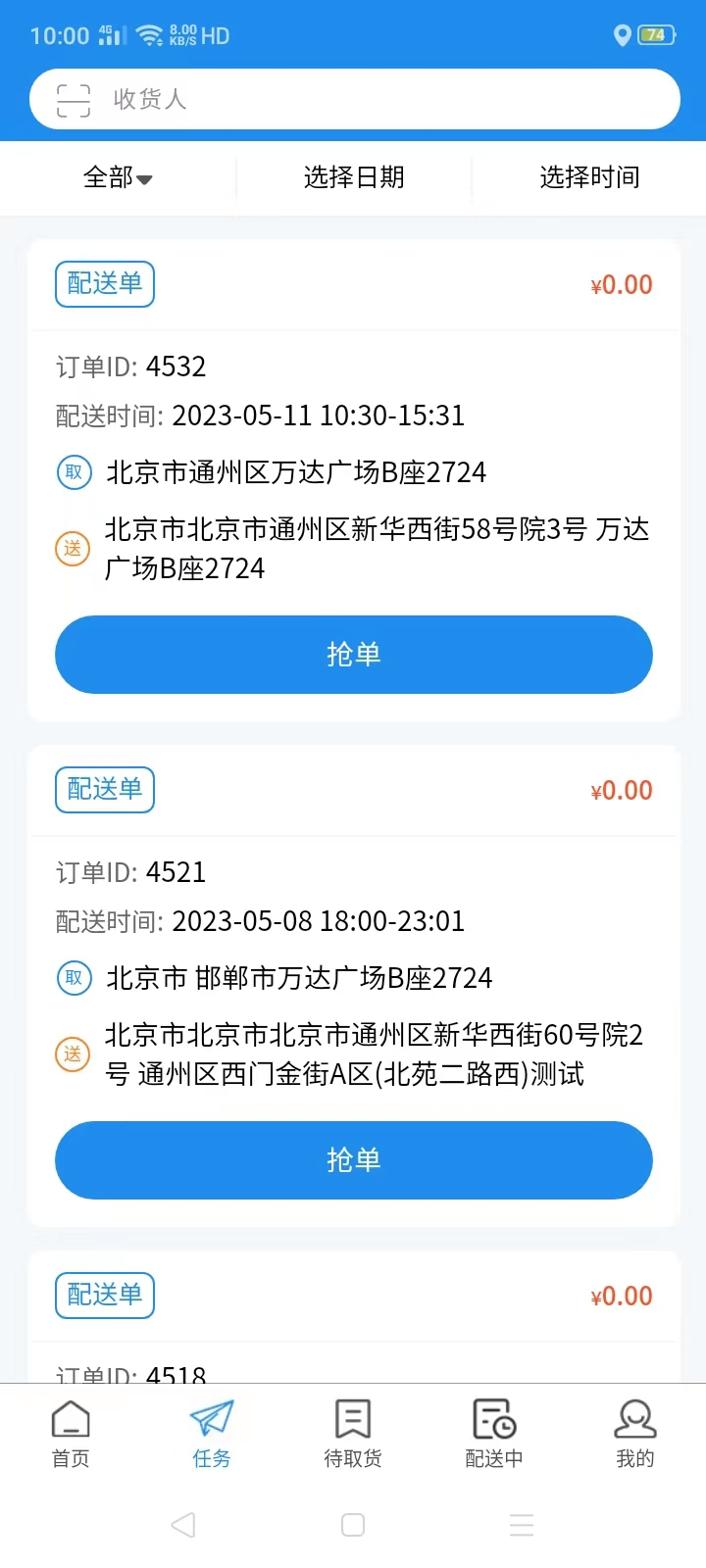Screen dimensions: 706x1568
Task: Tap the system home button
Action: pyautogui.click(x=353, y=1525)
